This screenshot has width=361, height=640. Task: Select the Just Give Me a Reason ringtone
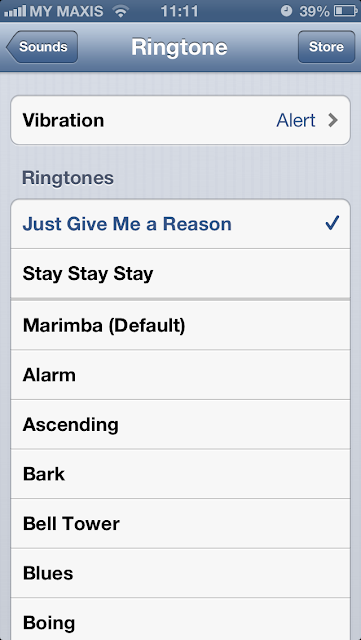coord(180,224)
